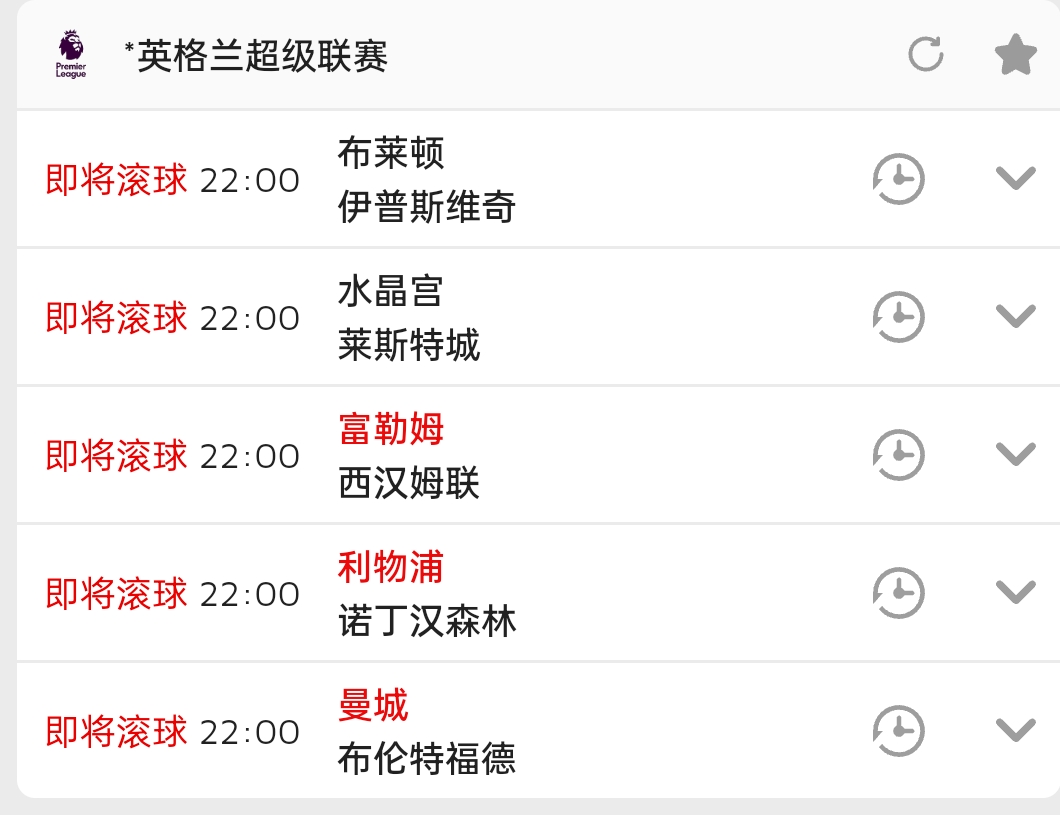Expand the 利物浦 match row chevron

click(x=1015, y=592)
